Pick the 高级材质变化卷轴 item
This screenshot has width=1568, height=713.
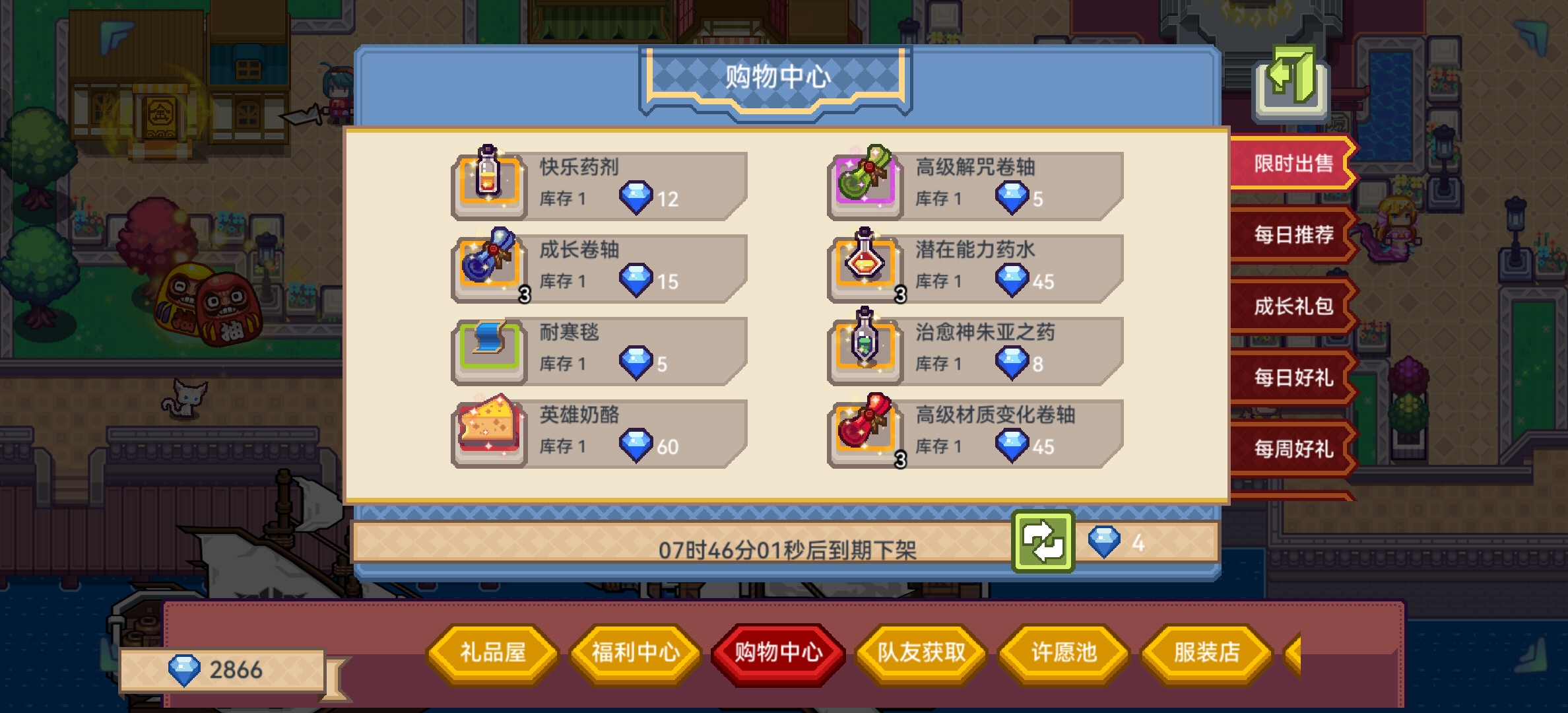tap(975, 432)
